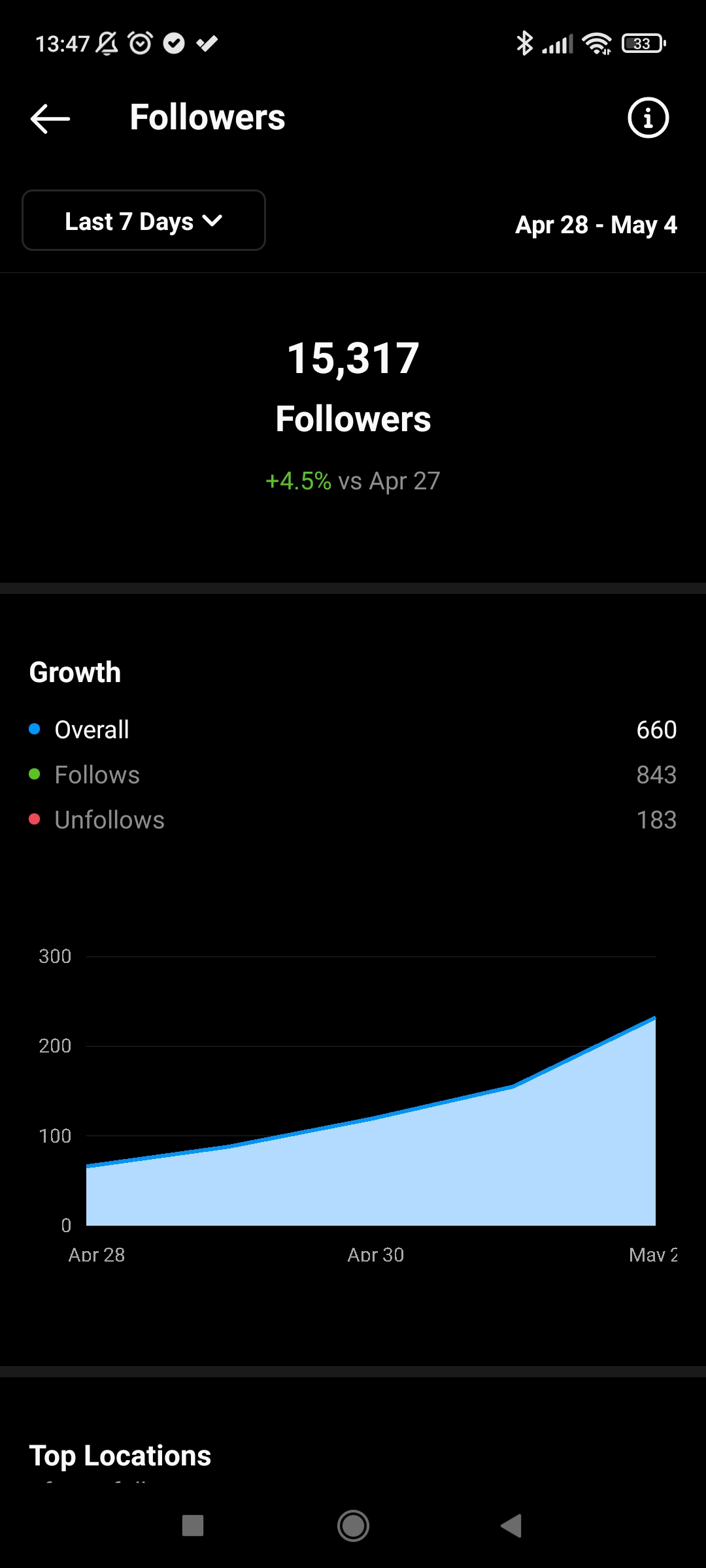The image size is (706, 1568).
Task: Open the Last 7 Days dropdown
Action: coord(143,221)
